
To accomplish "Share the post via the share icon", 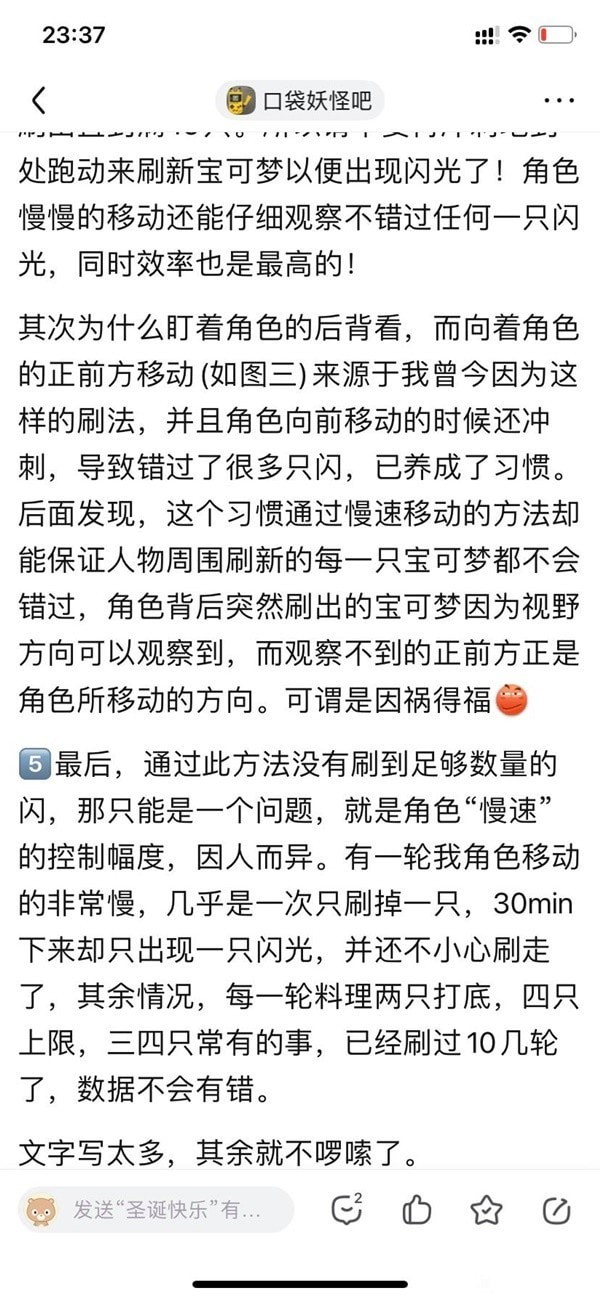I will (x=556, y=1210).
